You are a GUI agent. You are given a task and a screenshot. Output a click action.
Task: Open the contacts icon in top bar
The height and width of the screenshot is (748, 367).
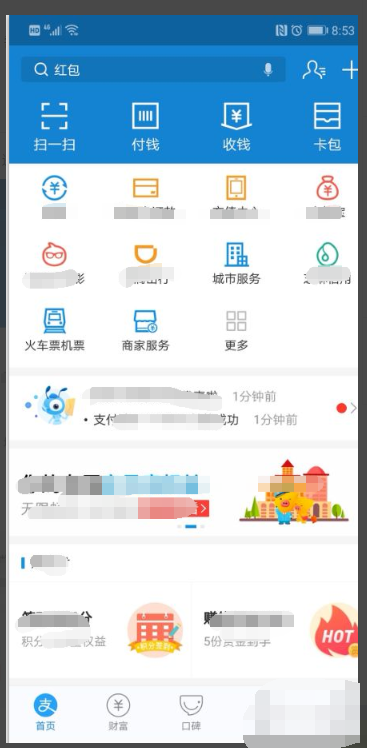tap(314, 70)
